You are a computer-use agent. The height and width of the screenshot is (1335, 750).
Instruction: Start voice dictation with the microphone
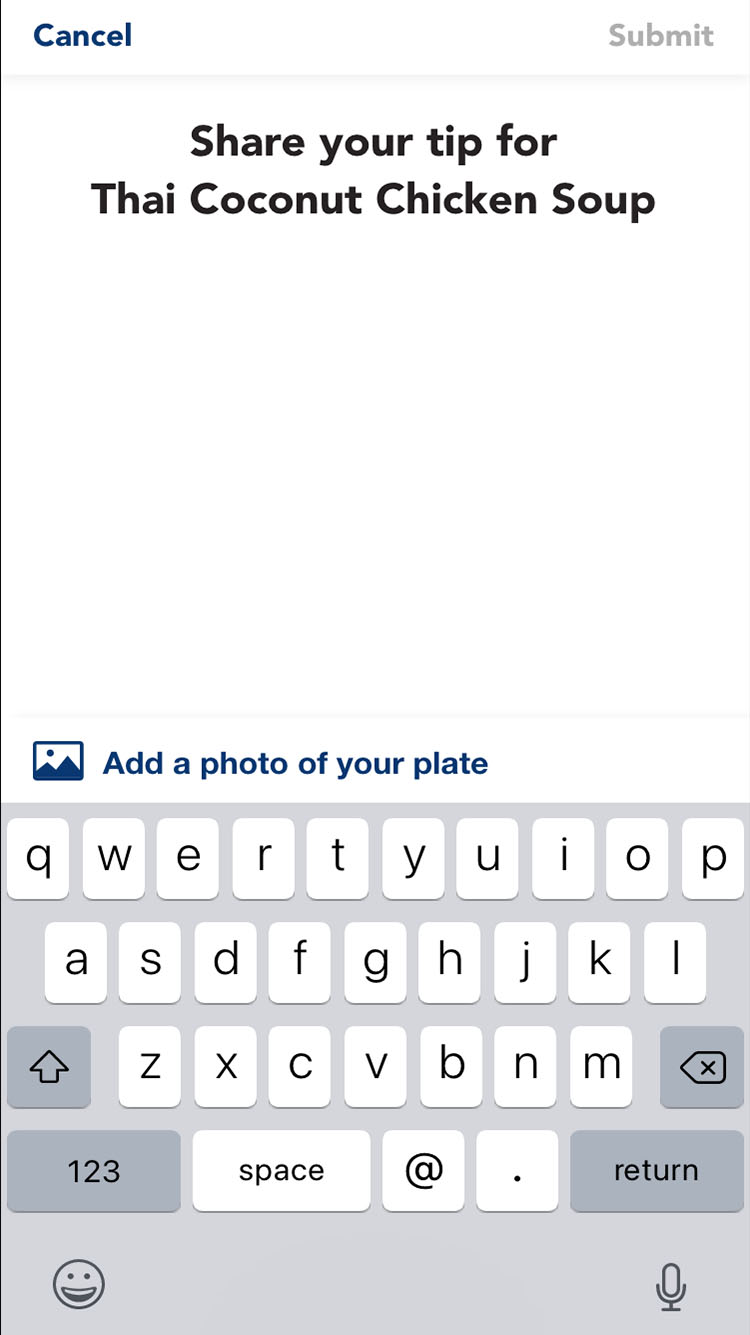[670, 1285]
